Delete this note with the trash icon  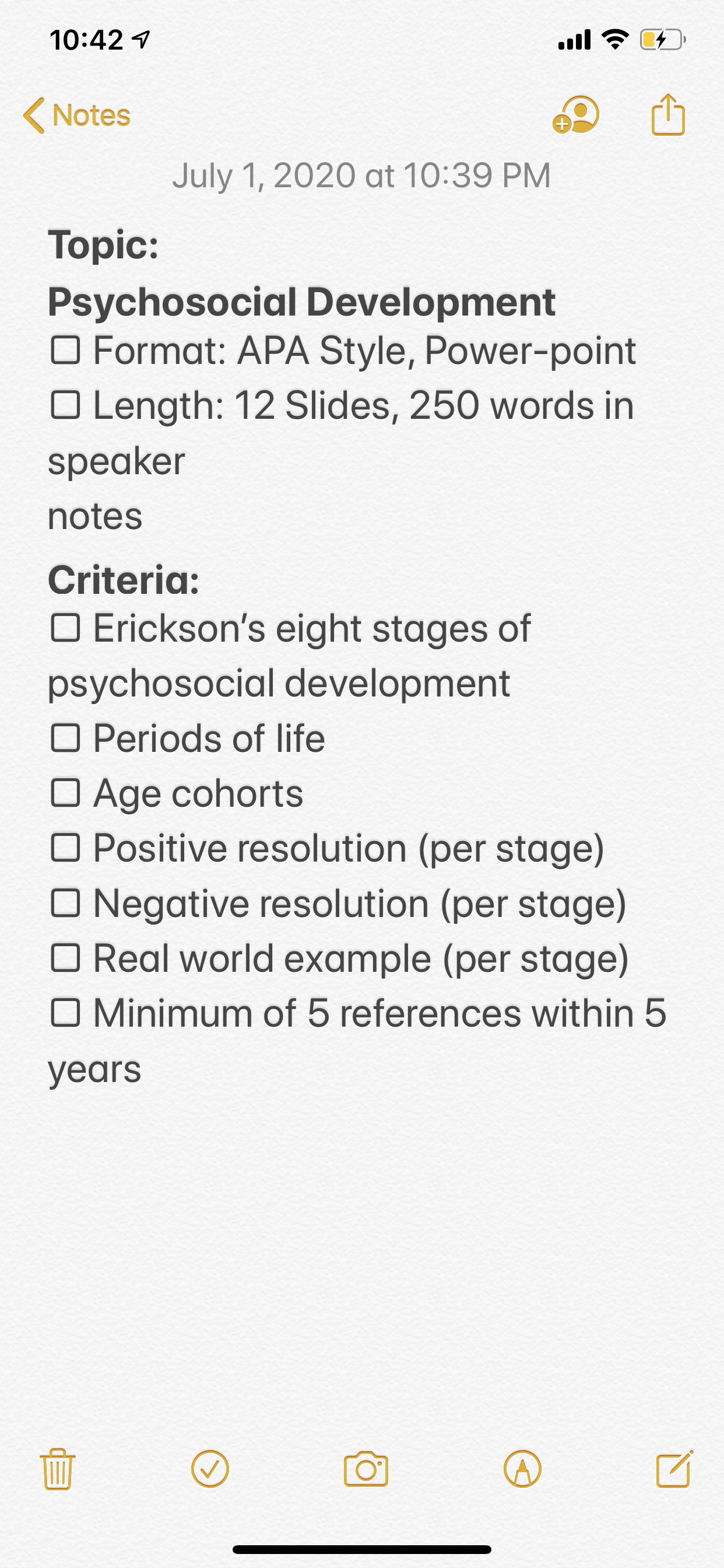pos(58,1469)
